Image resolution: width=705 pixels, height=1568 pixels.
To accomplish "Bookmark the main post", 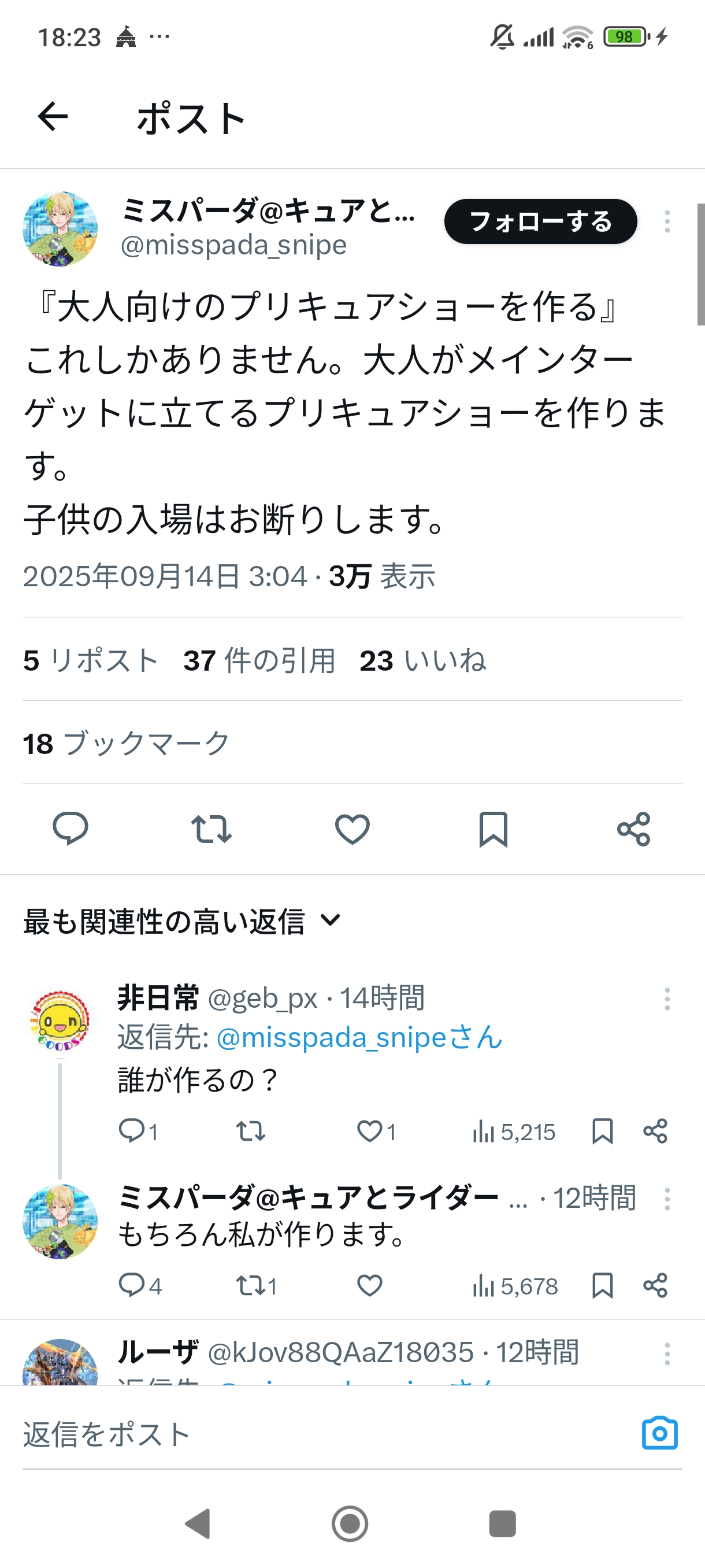I will [x=493, y=829].
